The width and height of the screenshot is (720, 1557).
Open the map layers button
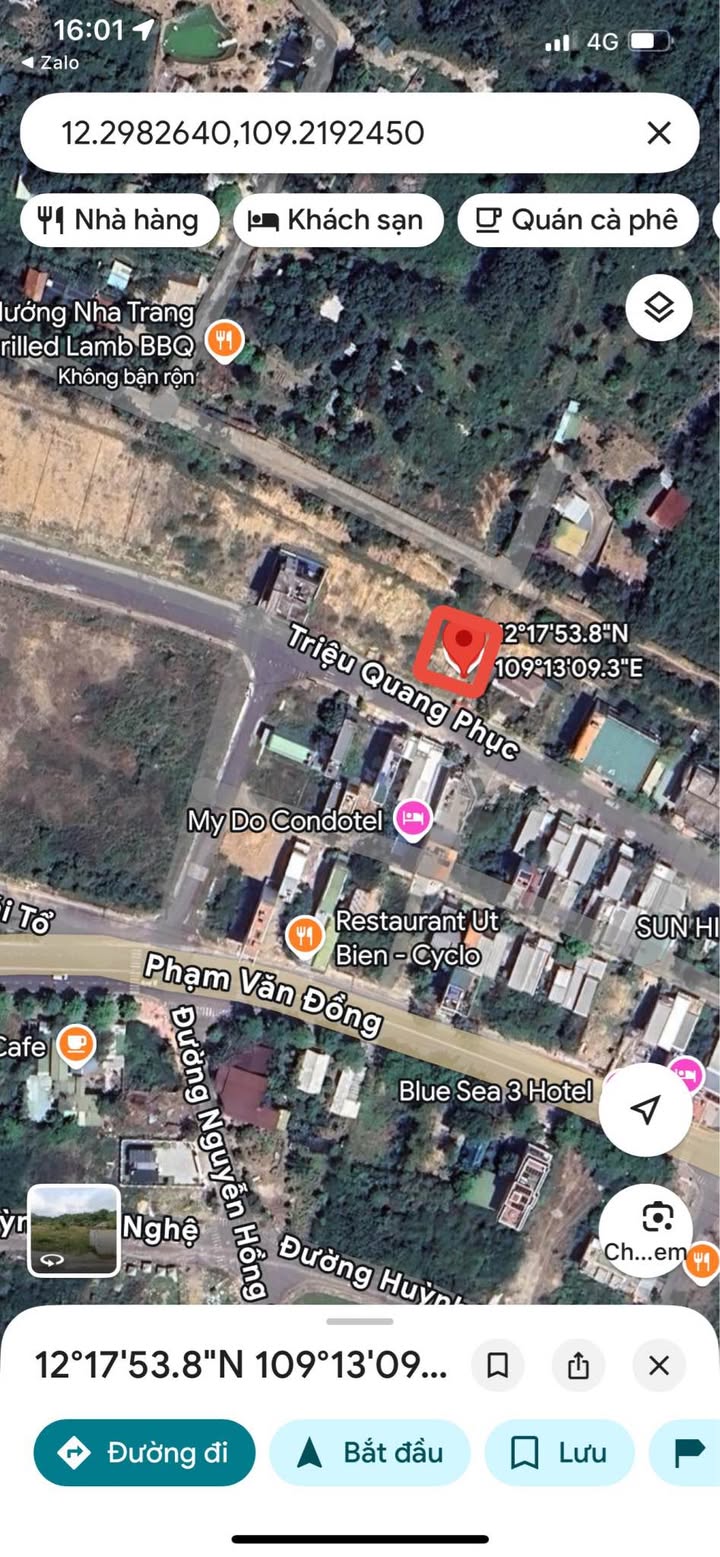pyautogui.click(x=659, y=307)
